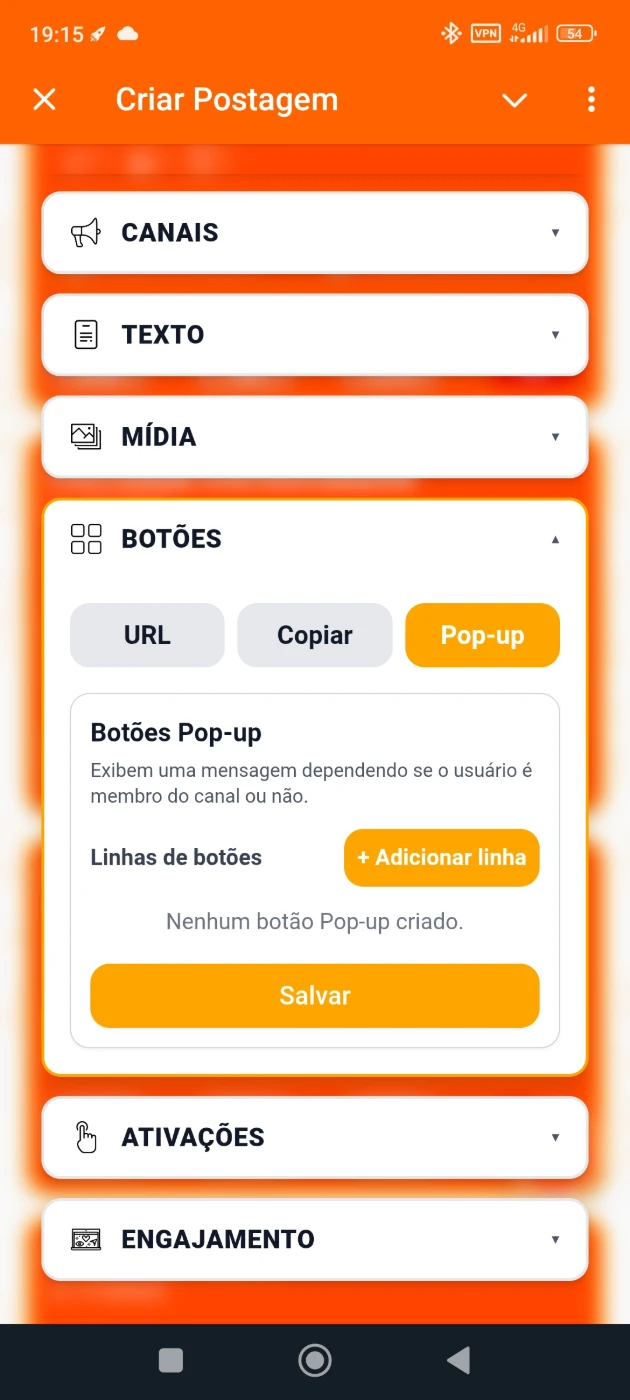Expand the ATIVAÇÕES section

coord(314,1137)
